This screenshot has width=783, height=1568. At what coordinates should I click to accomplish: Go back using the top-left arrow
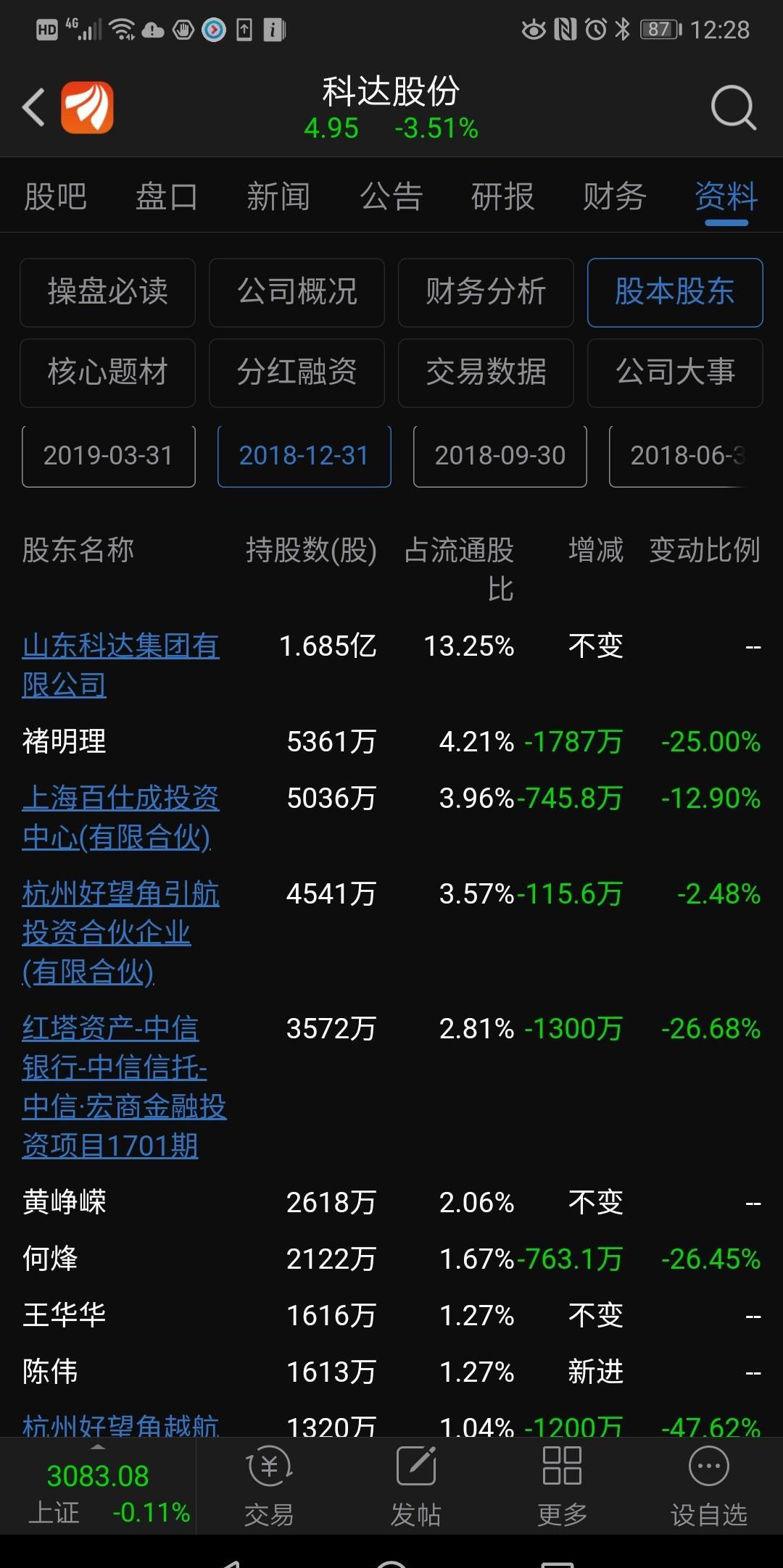(x=33, y=107)
